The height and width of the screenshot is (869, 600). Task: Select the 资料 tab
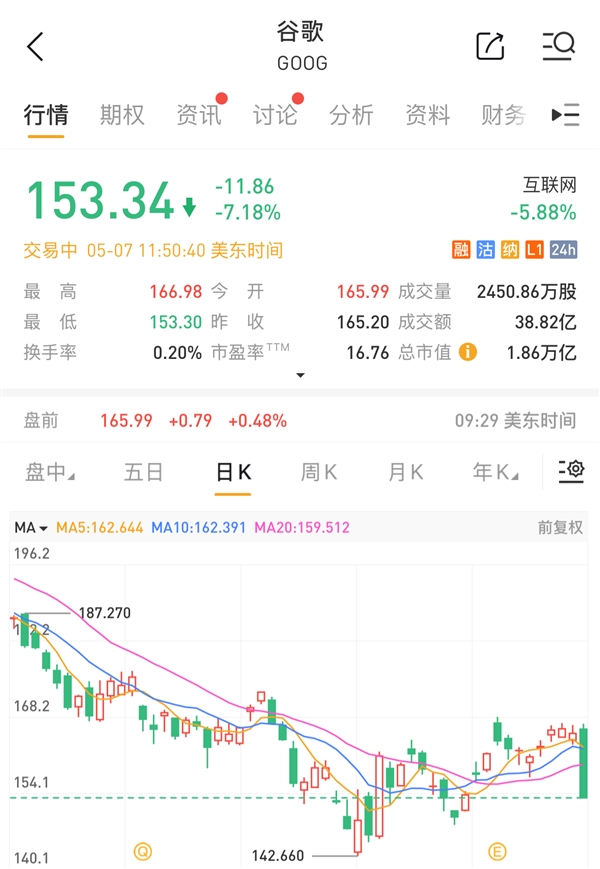click(427, 115)
